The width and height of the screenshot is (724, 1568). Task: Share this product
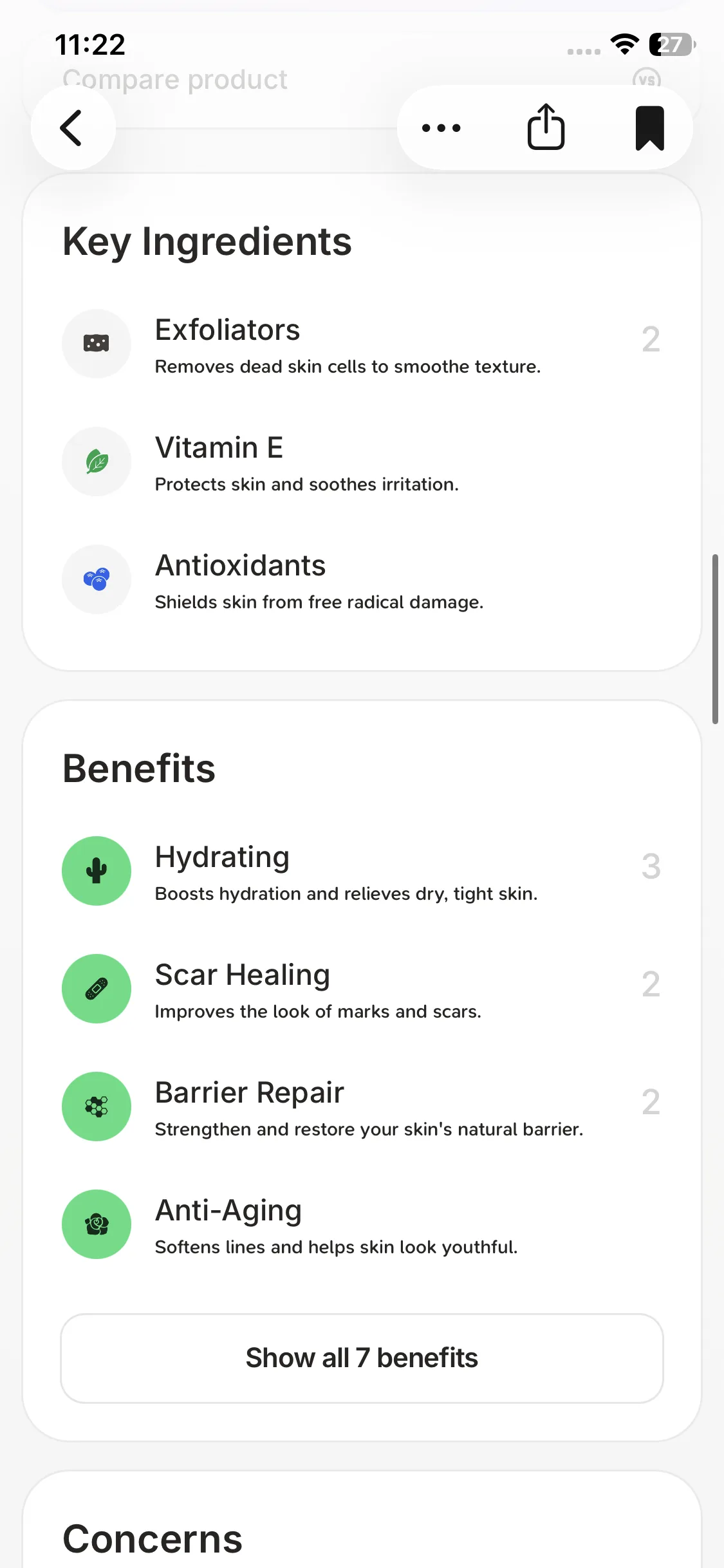click(546, 128)
